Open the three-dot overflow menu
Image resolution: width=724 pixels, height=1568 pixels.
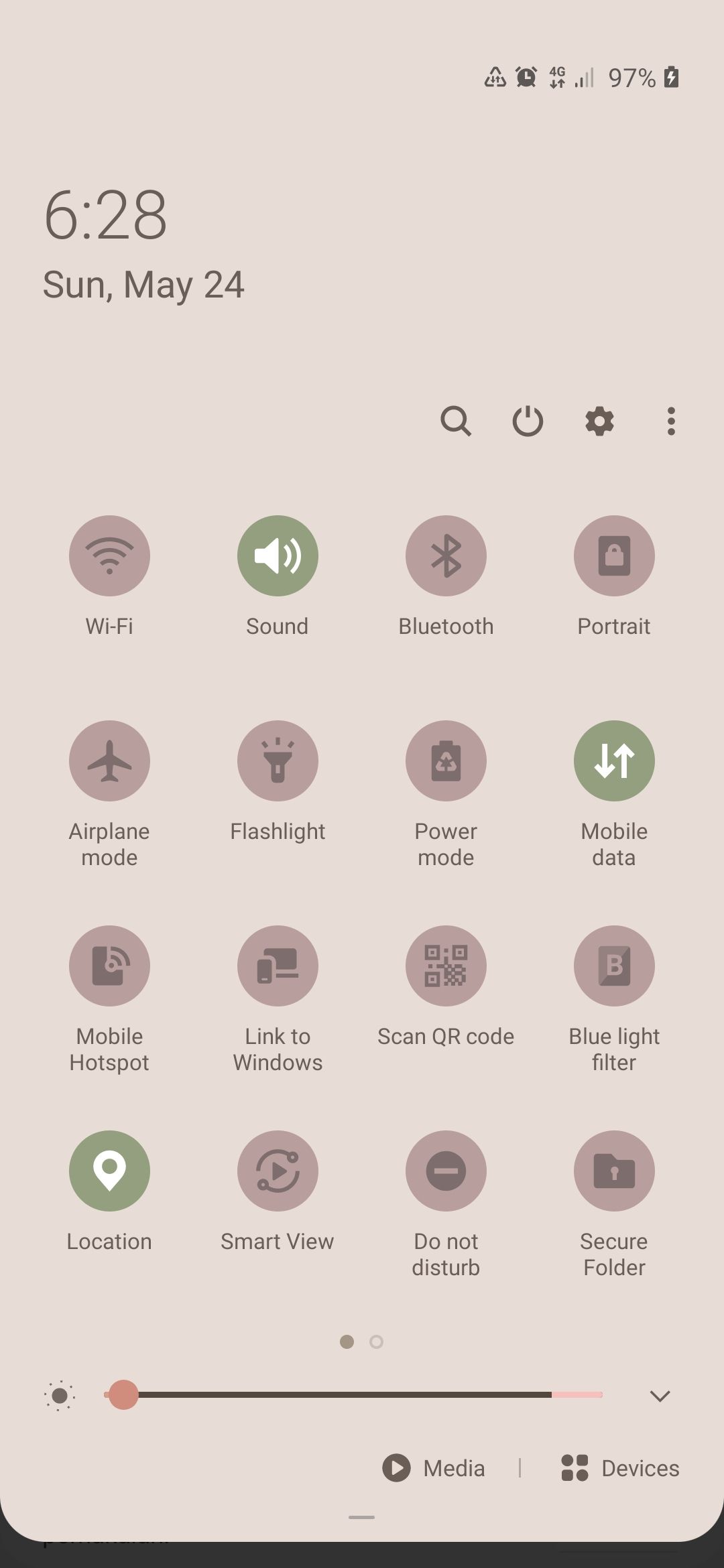(670, 421)
